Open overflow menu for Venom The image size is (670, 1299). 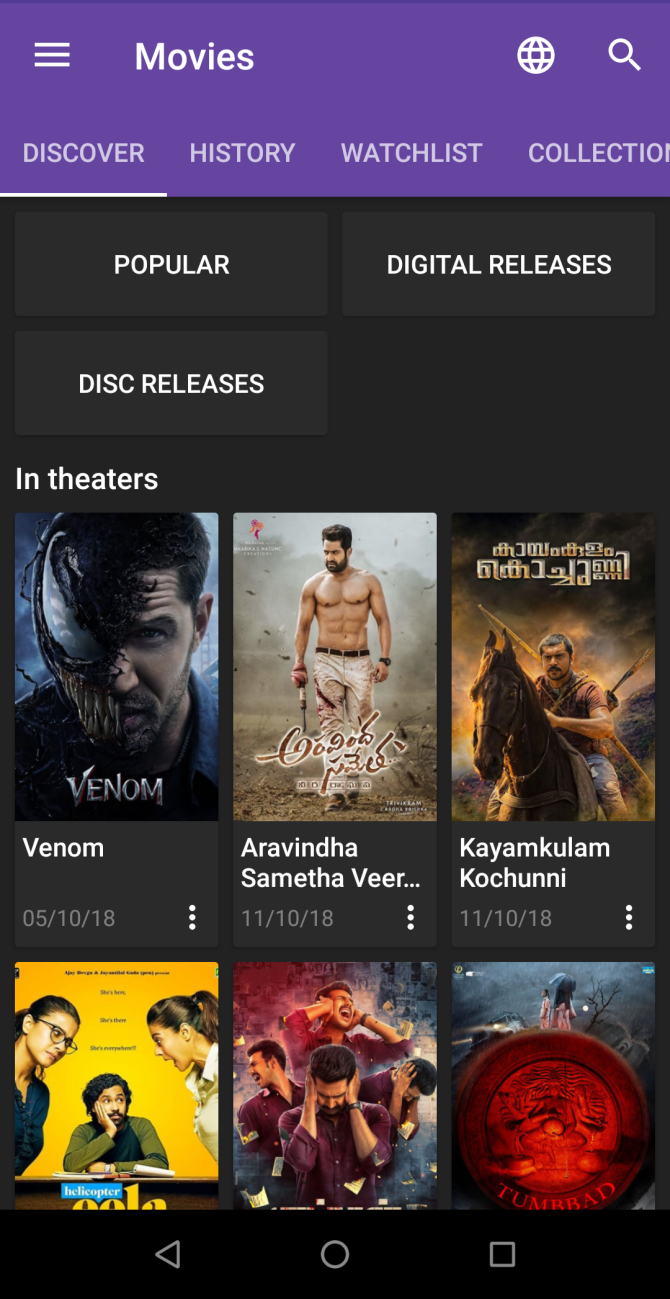[192, 918]
